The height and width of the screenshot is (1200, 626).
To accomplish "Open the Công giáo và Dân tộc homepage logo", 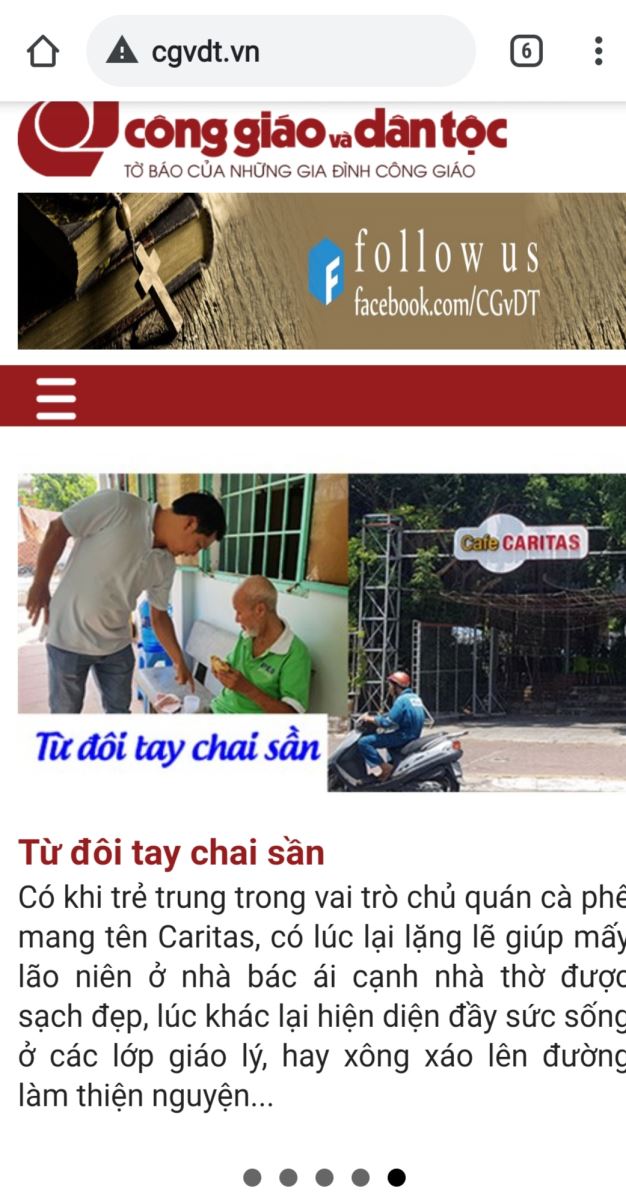I will pos(262,139).
